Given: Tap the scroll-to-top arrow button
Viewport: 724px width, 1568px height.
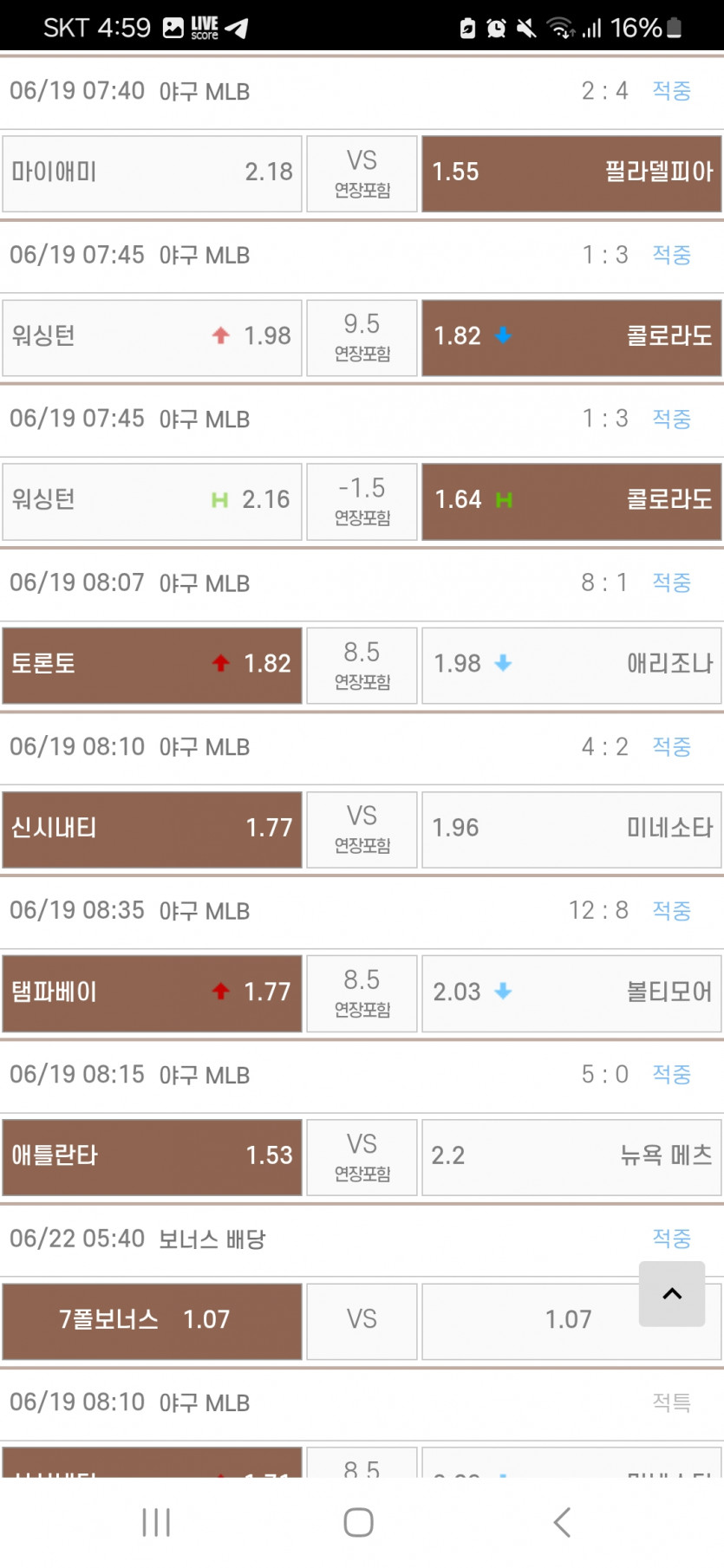Looking at the screenshot, I should 672,1293.
